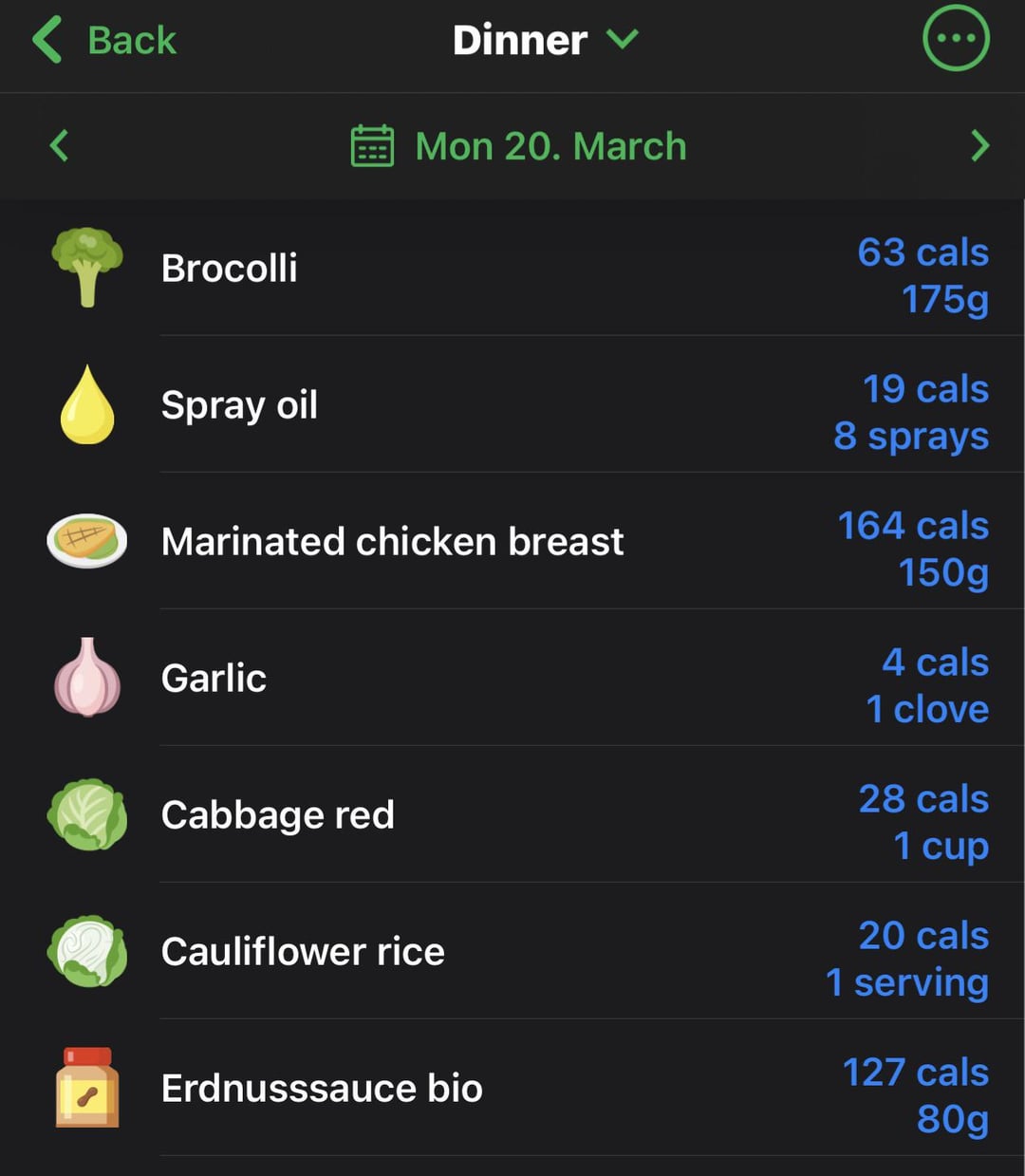This screenshot has height=1176, width=1025.
Task: Open the Garlic entry
Action: 512,679
